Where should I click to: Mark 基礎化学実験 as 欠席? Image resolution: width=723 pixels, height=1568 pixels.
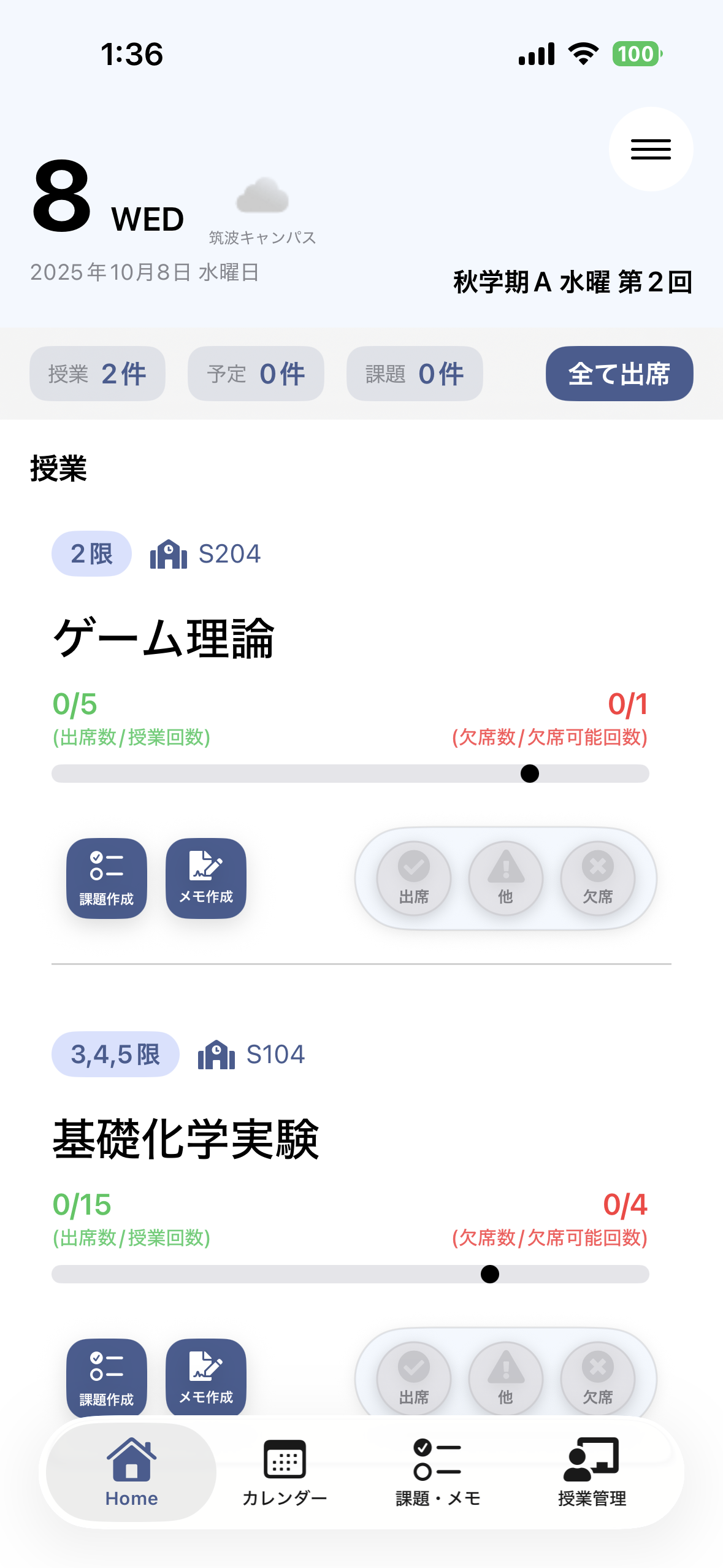pyautogui.click(x=598, y=1378)
